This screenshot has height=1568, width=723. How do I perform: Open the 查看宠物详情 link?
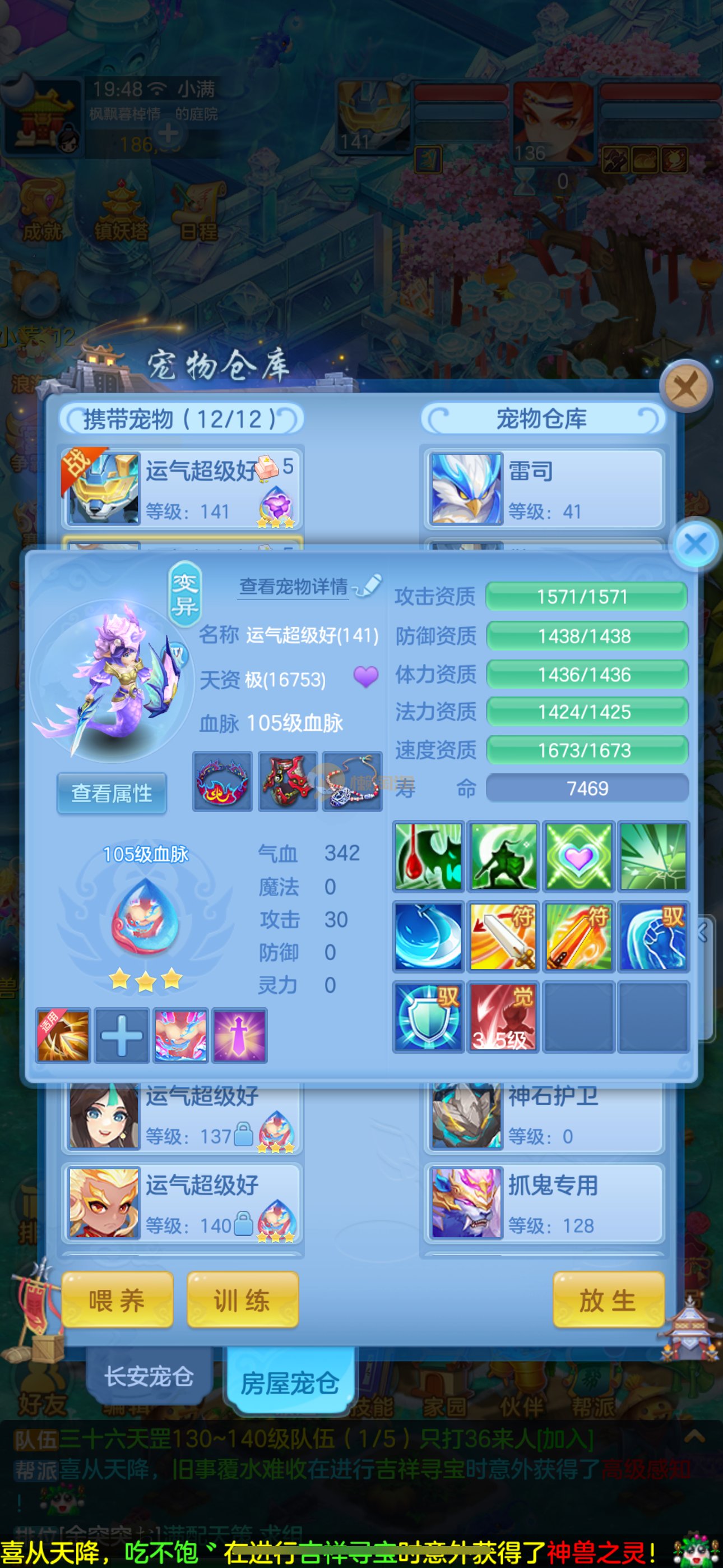click(x=294, y=587)
